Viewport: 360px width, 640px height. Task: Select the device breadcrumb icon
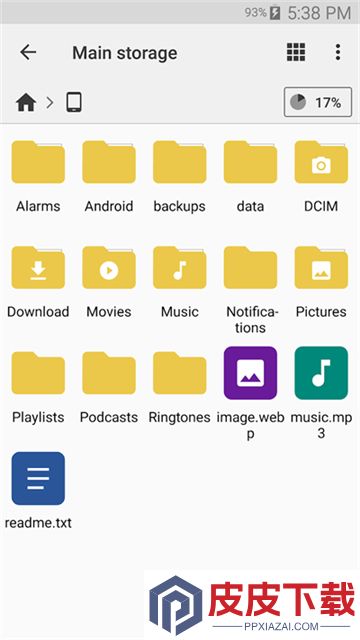pyautogui.click(x=74, y=102)
